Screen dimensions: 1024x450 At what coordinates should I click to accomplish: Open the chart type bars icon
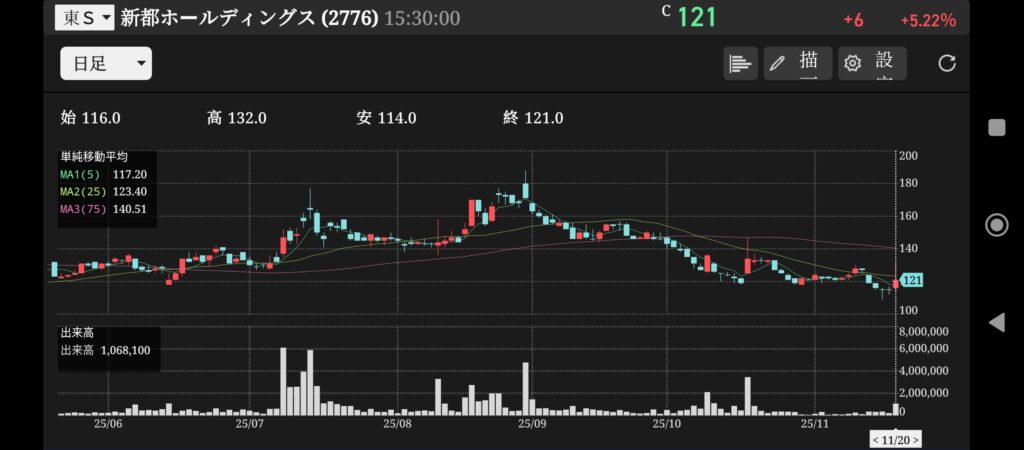click(x=740, y=63)
